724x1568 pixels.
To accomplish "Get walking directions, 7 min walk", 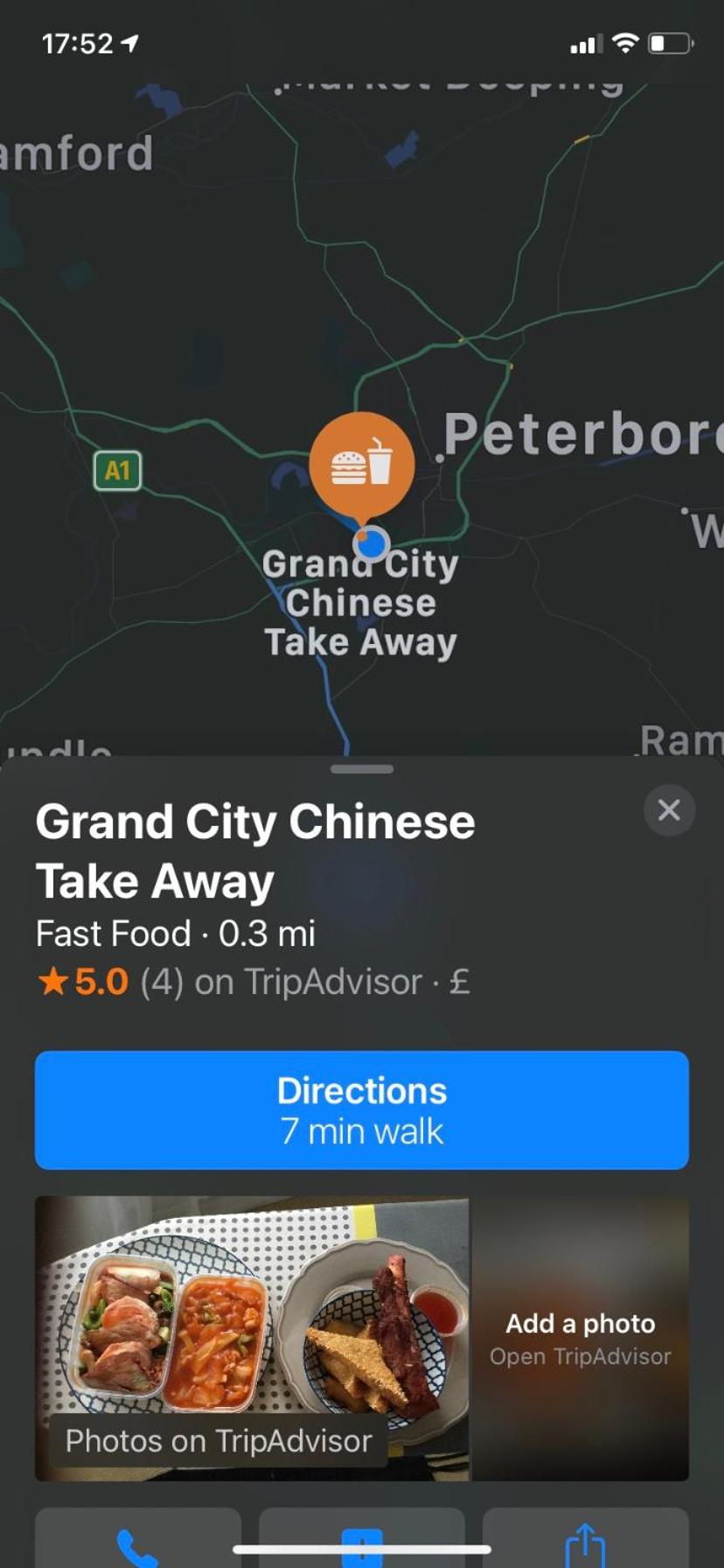I will (362, 1109).
